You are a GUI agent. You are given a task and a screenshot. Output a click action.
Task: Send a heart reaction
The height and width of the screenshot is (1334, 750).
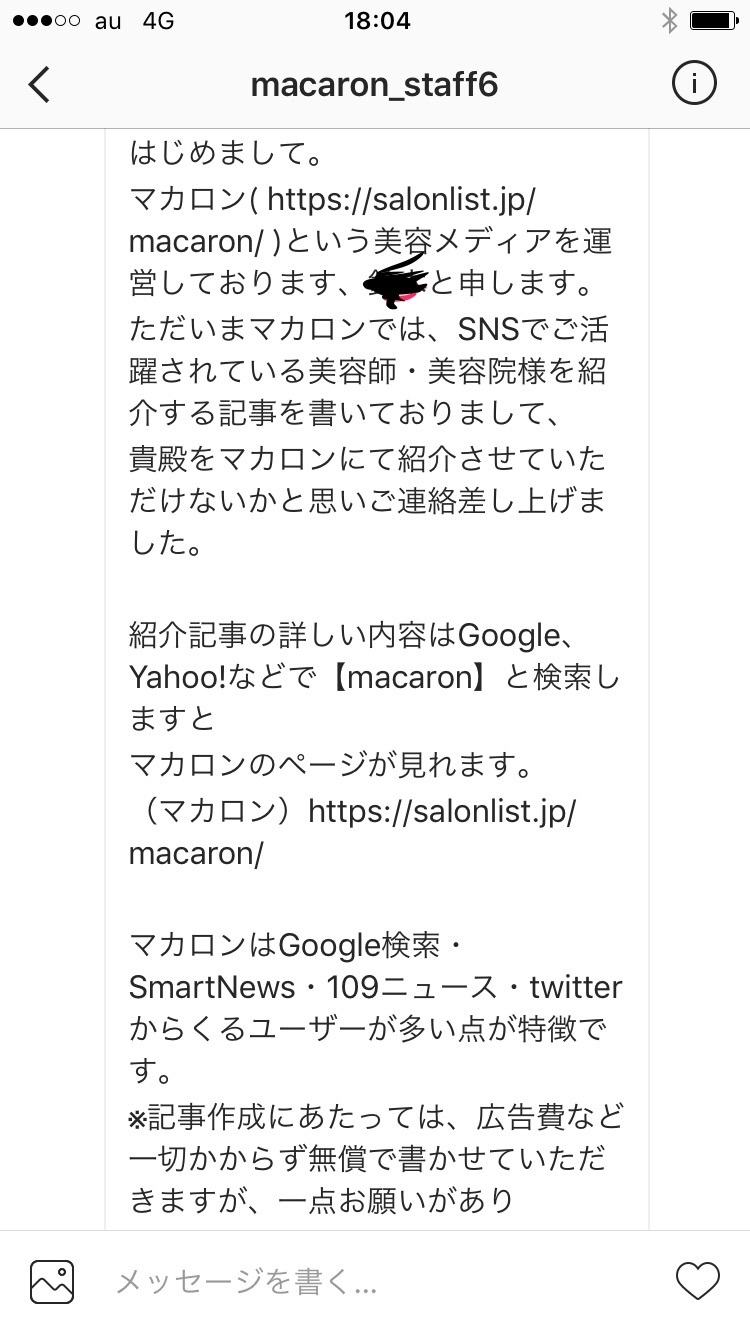click(x=697, y=1281)
